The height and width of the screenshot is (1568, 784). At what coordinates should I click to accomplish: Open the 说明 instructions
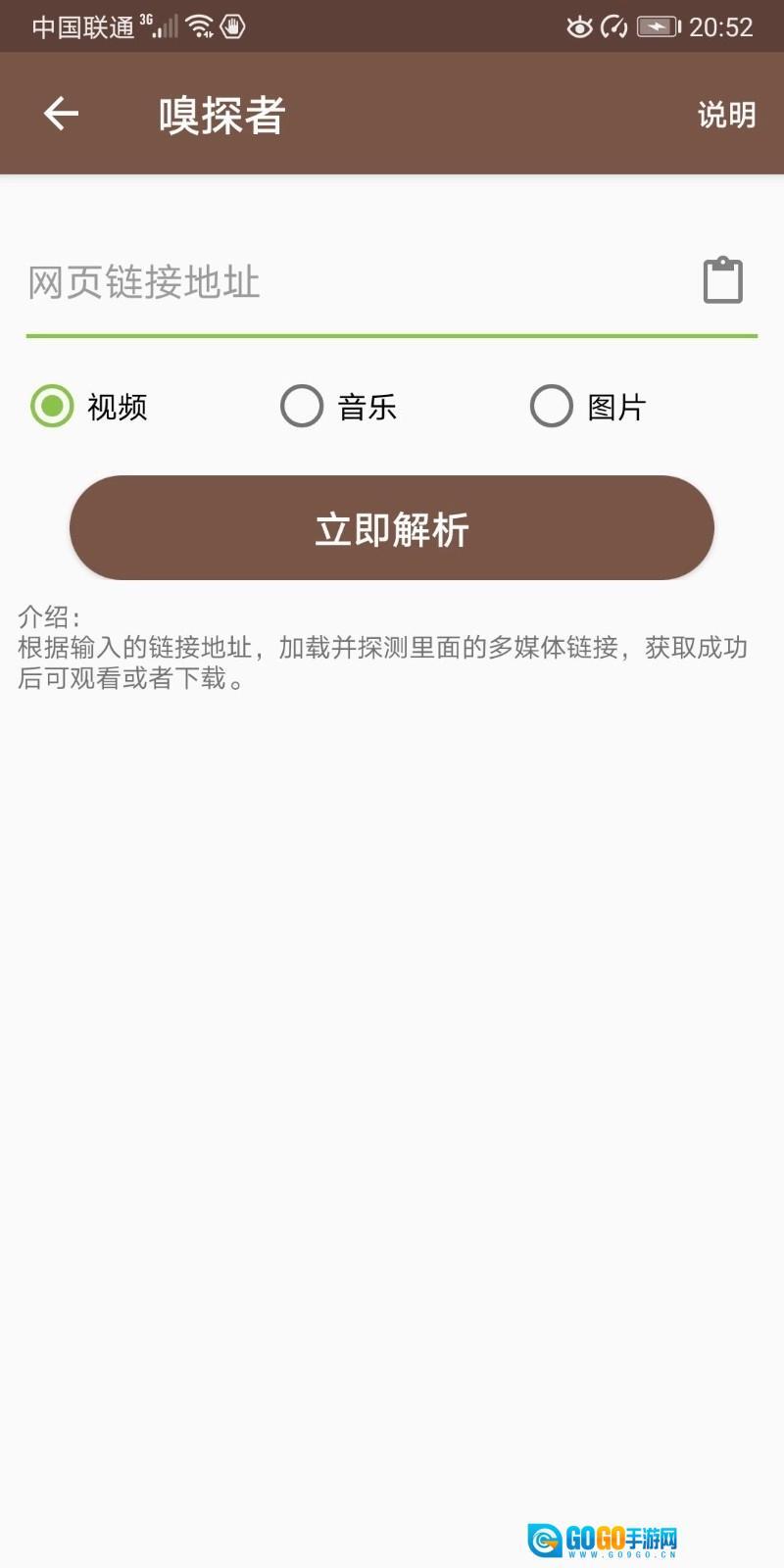pos(726,115)
